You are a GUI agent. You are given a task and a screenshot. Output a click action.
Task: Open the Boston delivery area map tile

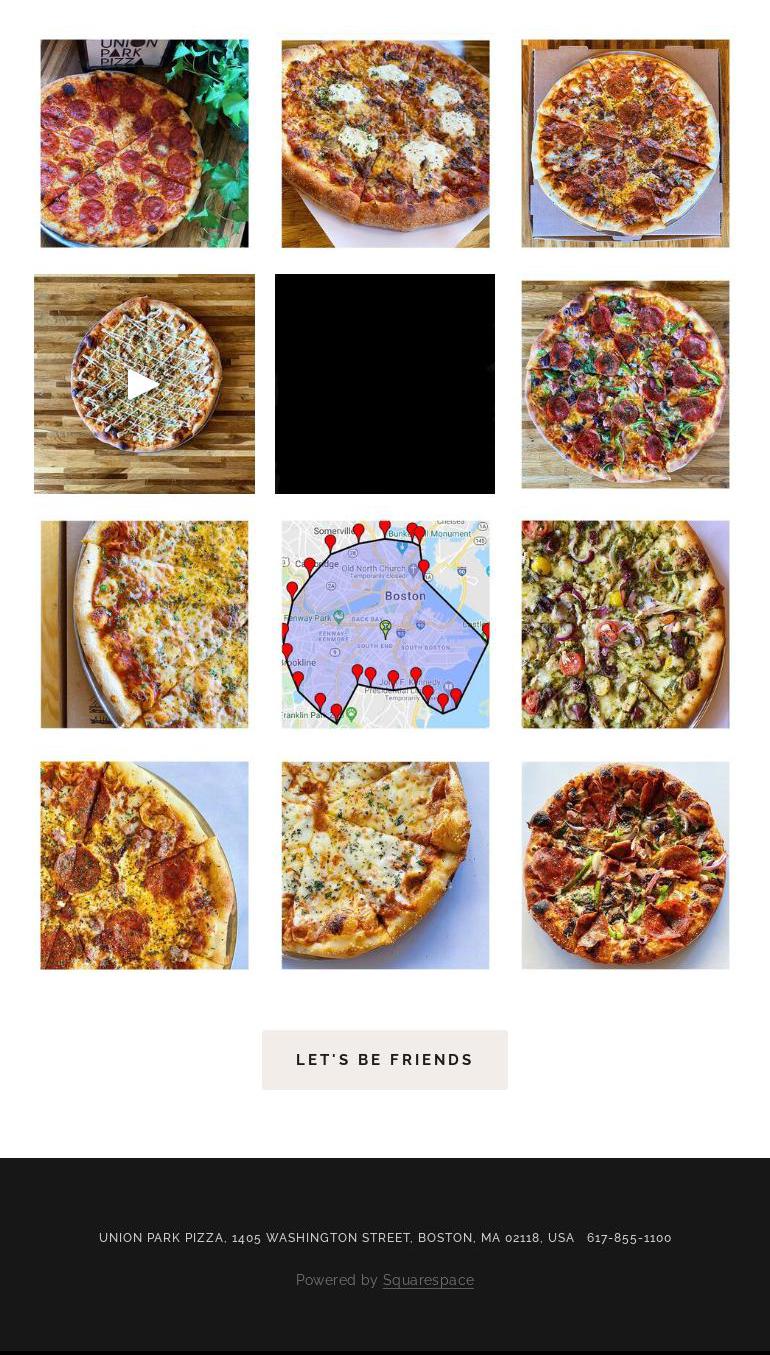[385, 624]
